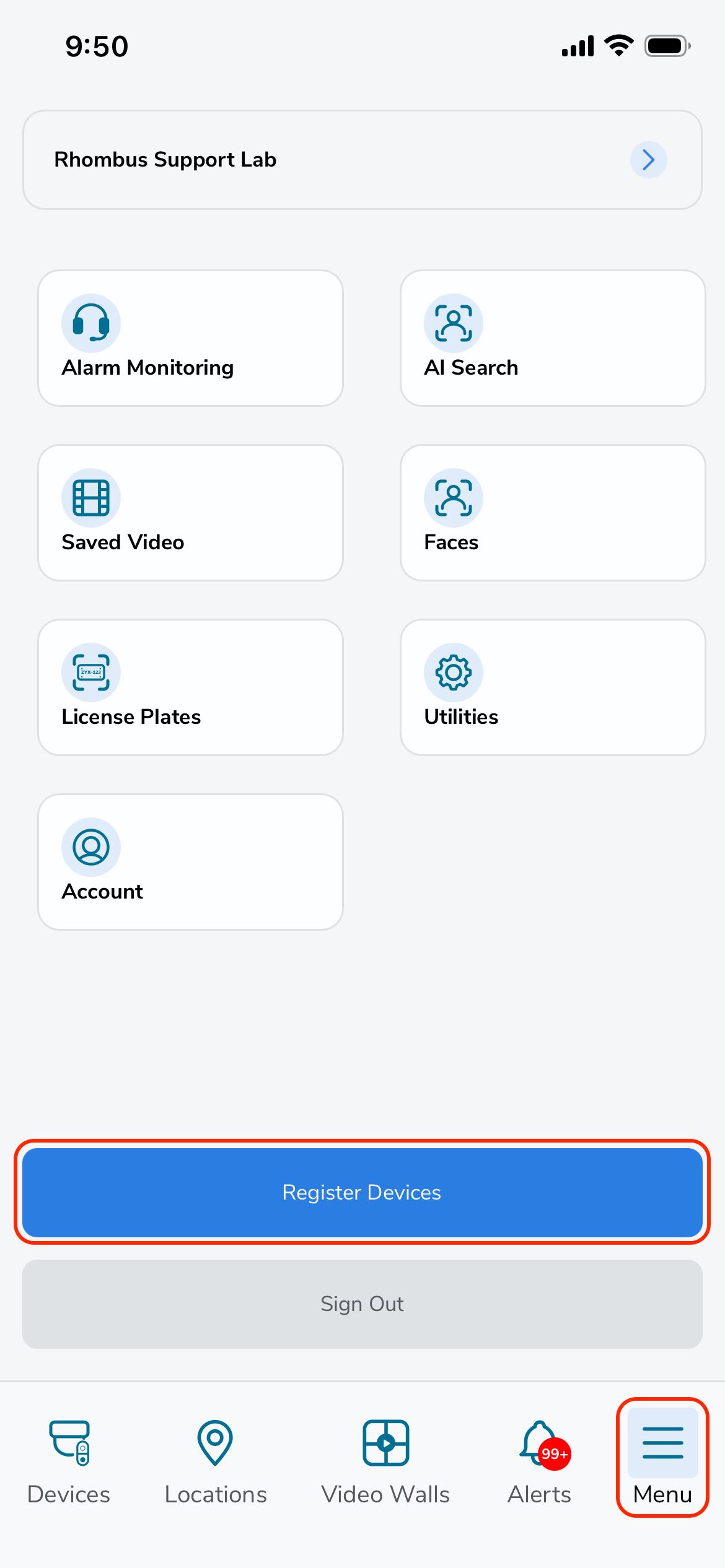Open Alarm Monitoring

(x=190, y=338)
